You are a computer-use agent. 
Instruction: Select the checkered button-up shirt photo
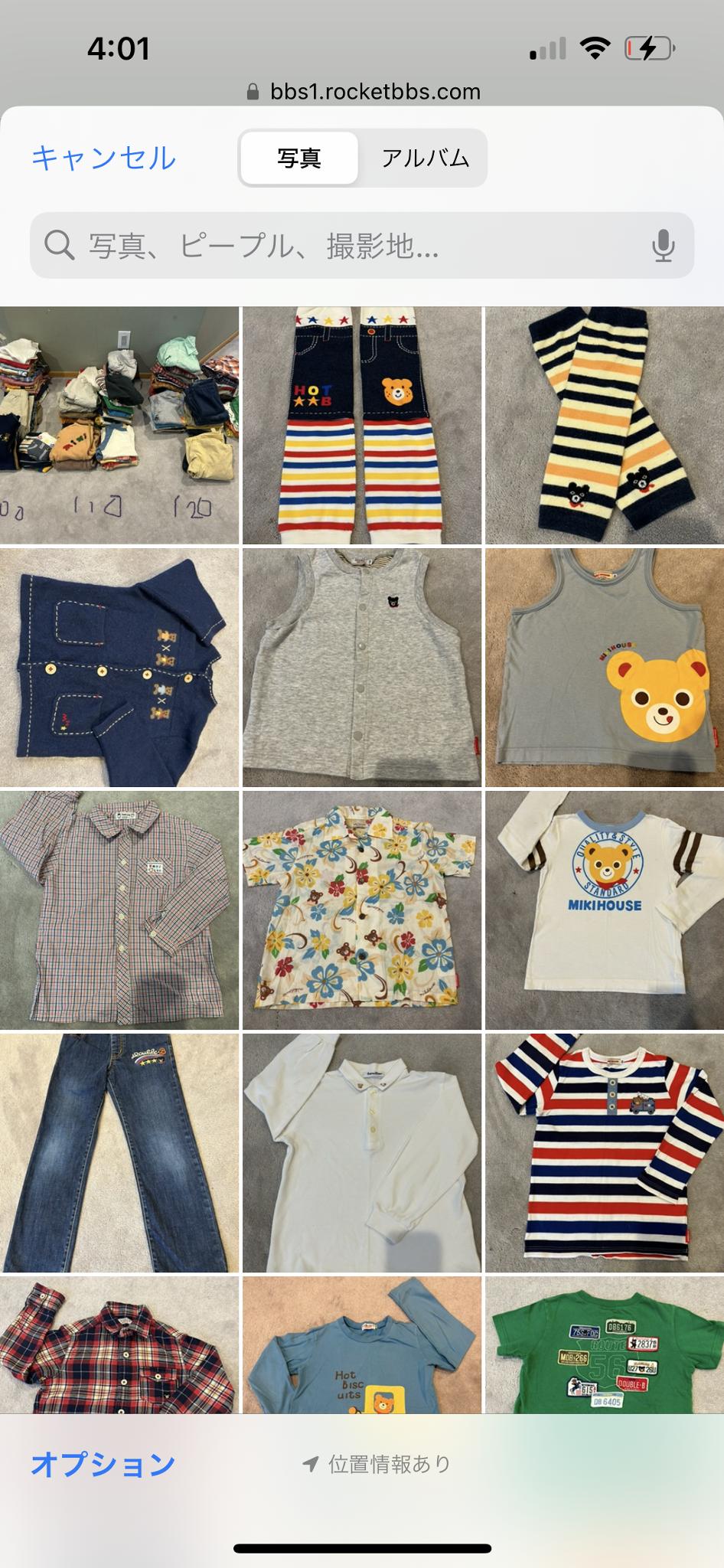(119, 910)
